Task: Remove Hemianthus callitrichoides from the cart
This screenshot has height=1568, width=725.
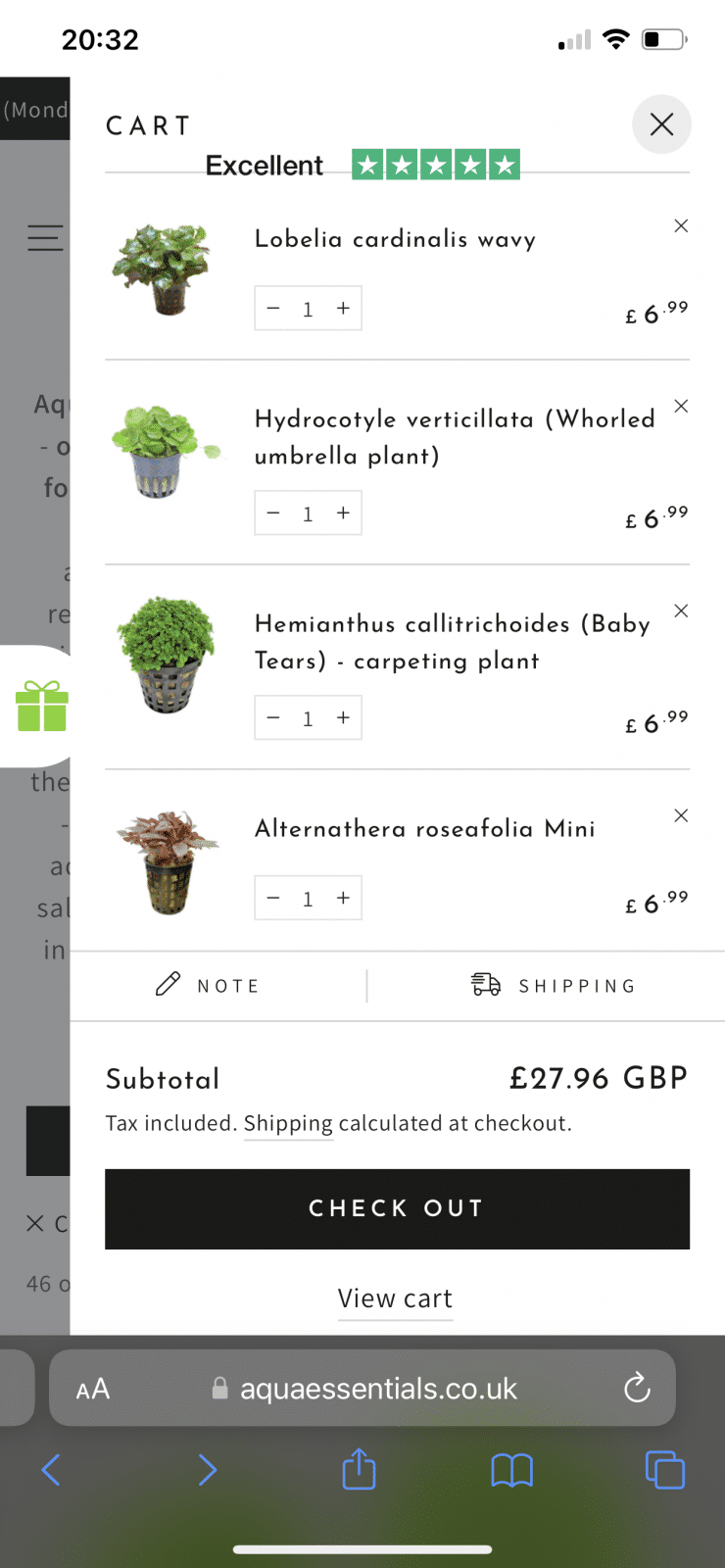Action: 681,612
